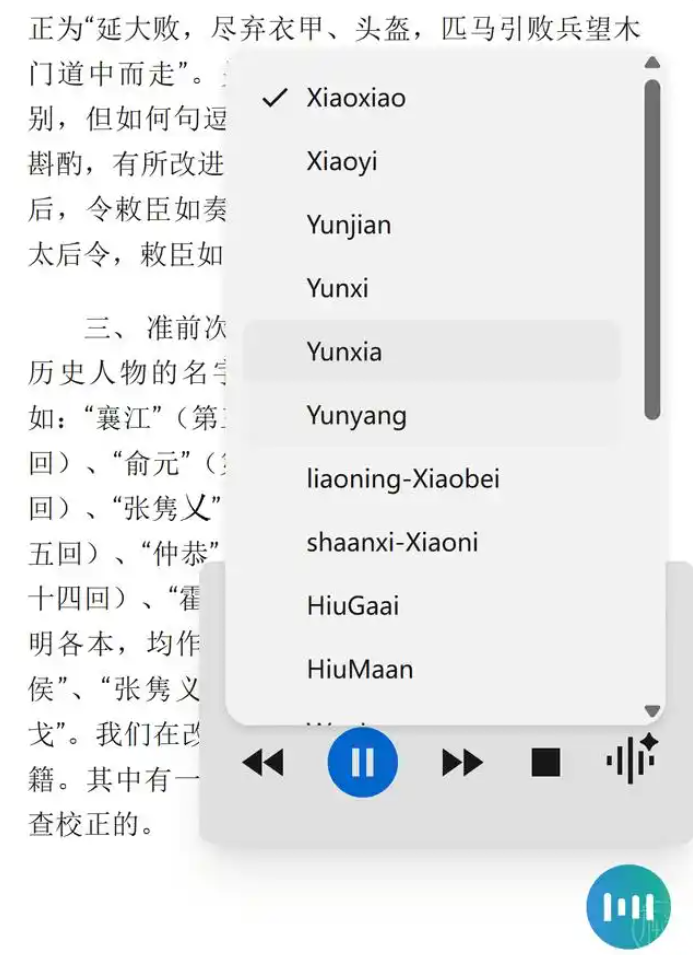Screen dimensions: 693x955
Task: Select the Xiaoxiao voice
Action: tap(355, 98)
